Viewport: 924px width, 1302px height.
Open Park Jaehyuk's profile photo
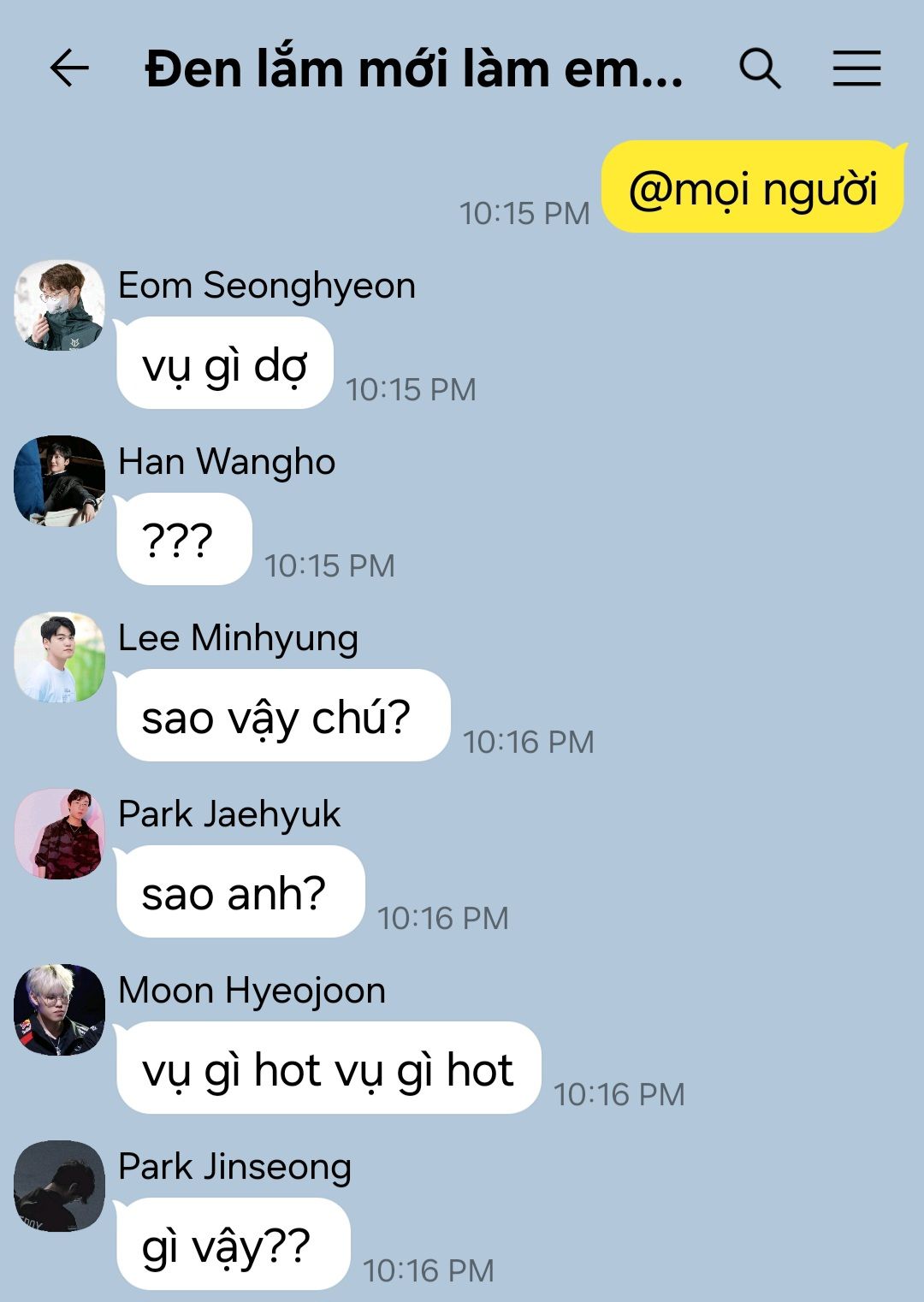pos(59,834)
